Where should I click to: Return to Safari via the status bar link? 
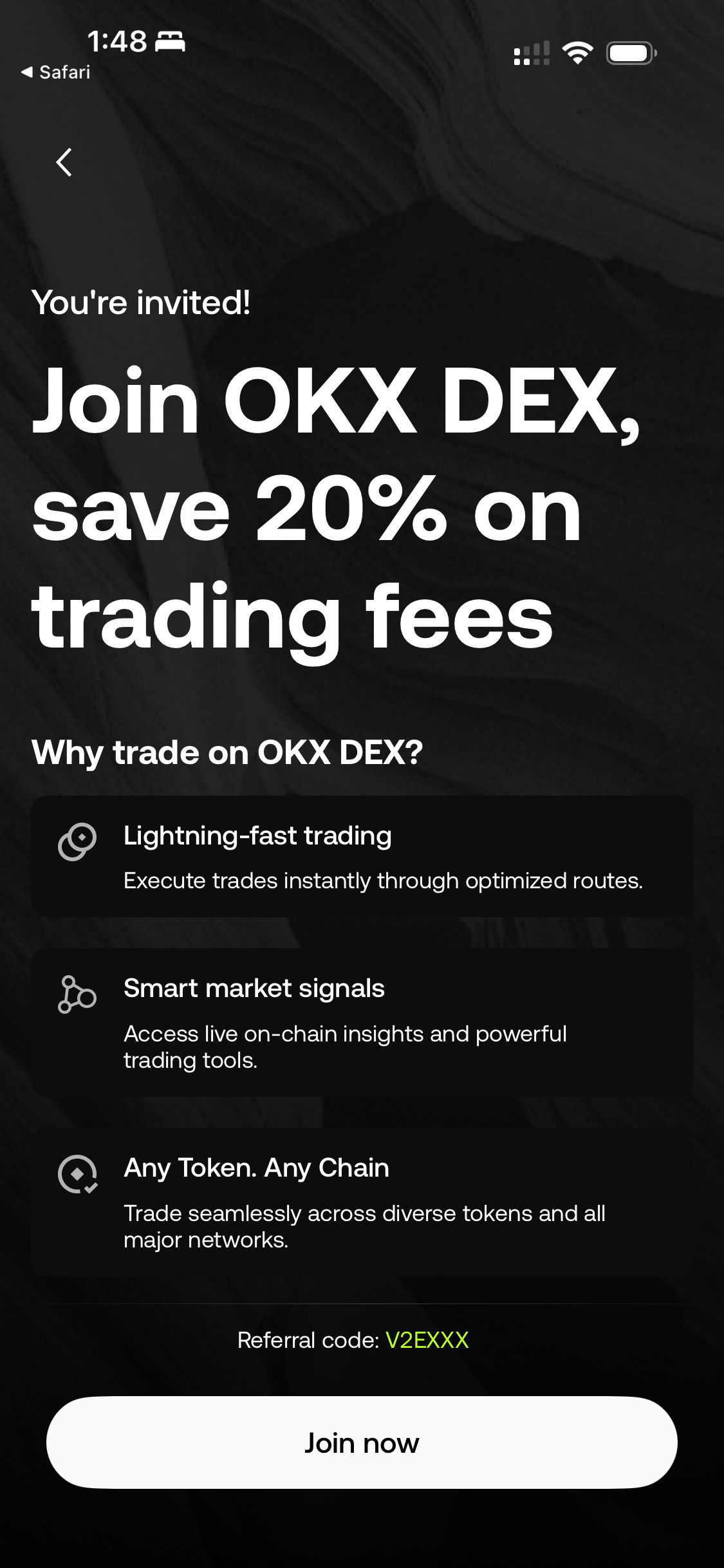point(56,72)
